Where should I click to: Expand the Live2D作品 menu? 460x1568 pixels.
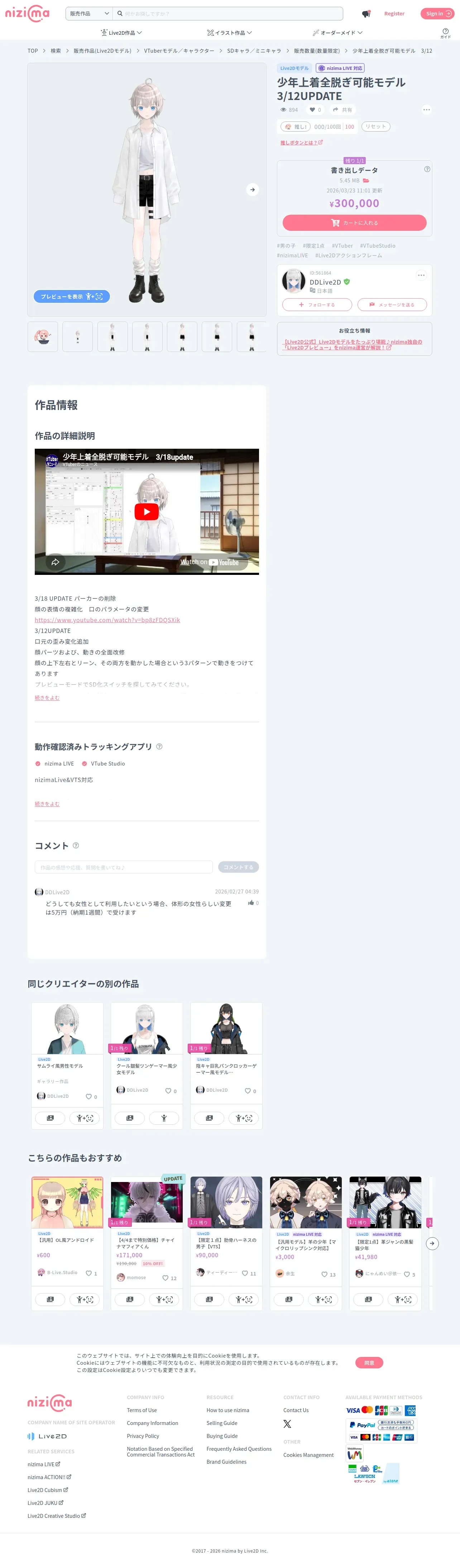[121, 33]
